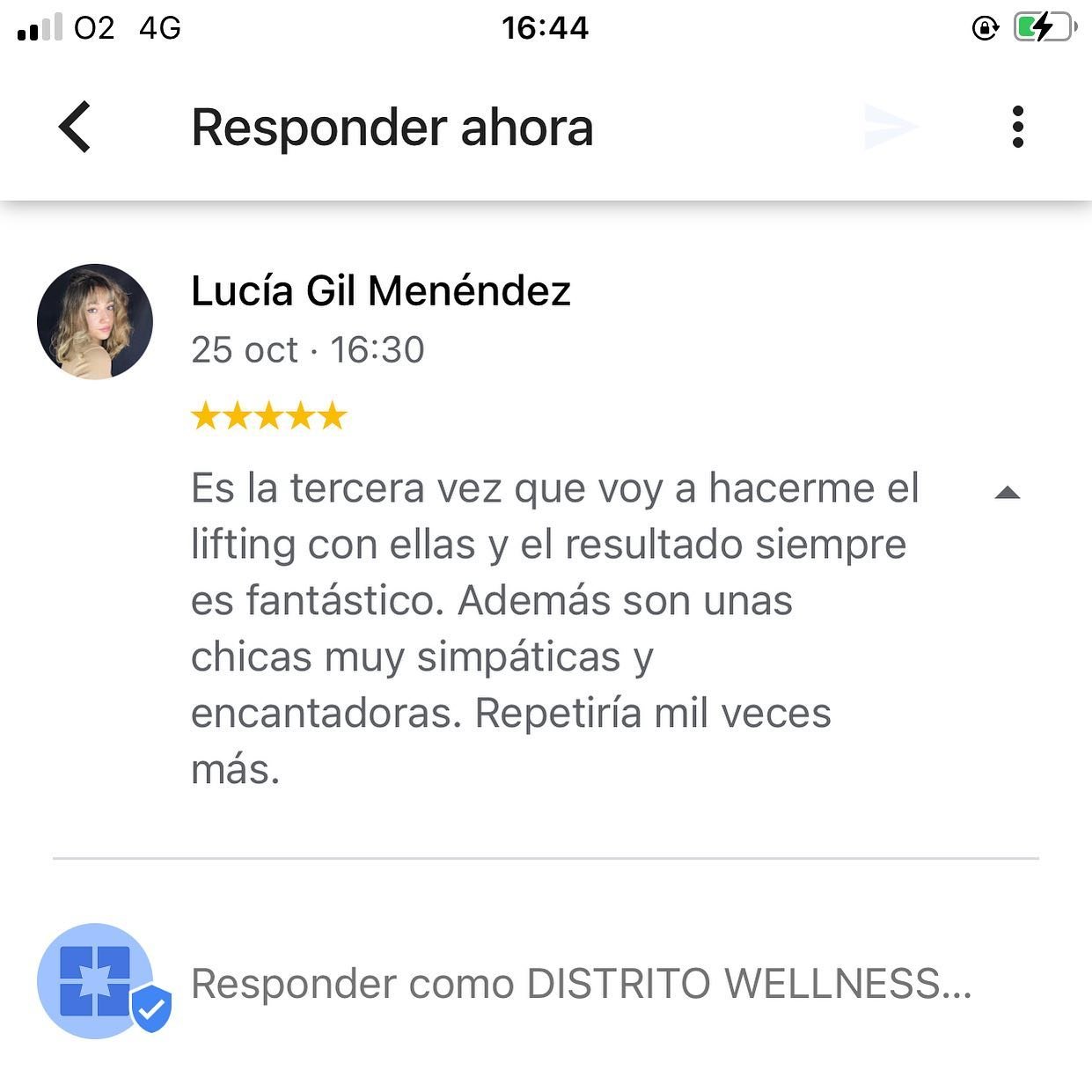Collapse the review text with the arrow
The image size is (1092, 1092).
pos(1007,493)
